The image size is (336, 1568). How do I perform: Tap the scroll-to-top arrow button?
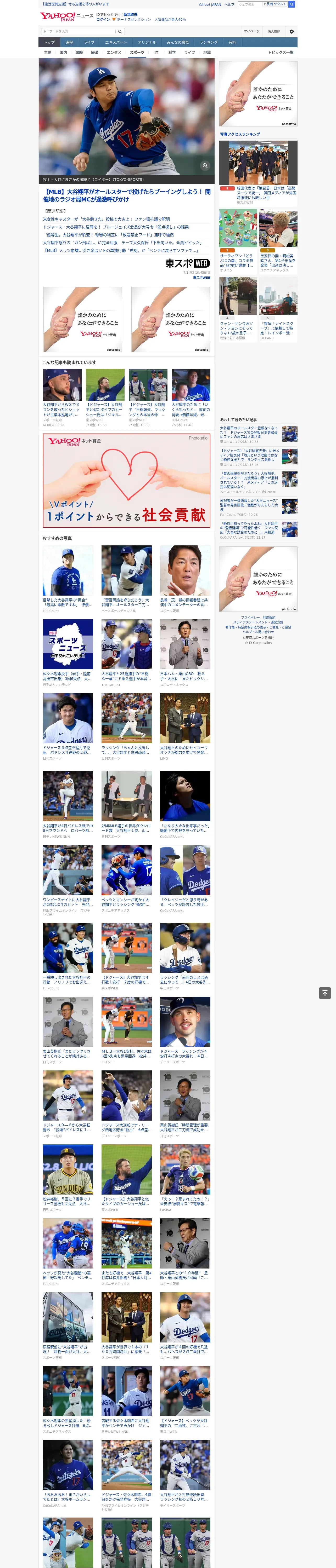pyautogui.click(x=325, y=993)
